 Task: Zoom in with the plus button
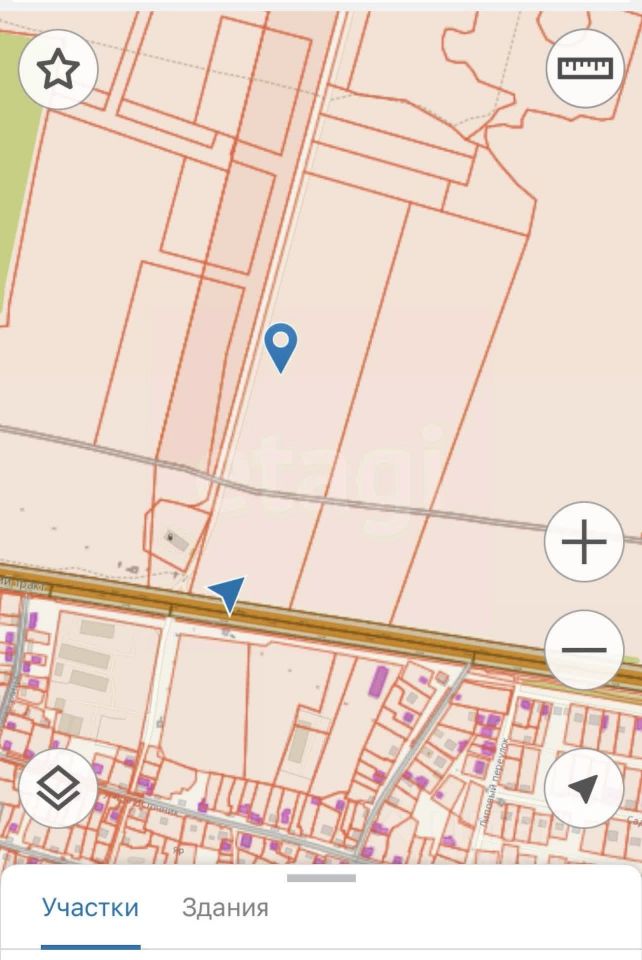584,543
